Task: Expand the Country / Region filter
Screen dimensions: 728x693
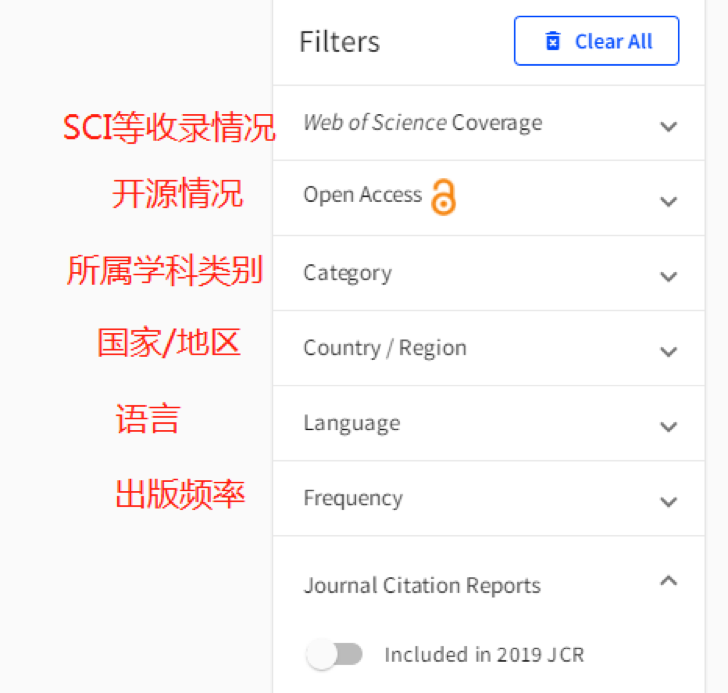Action: coord(669,350)
